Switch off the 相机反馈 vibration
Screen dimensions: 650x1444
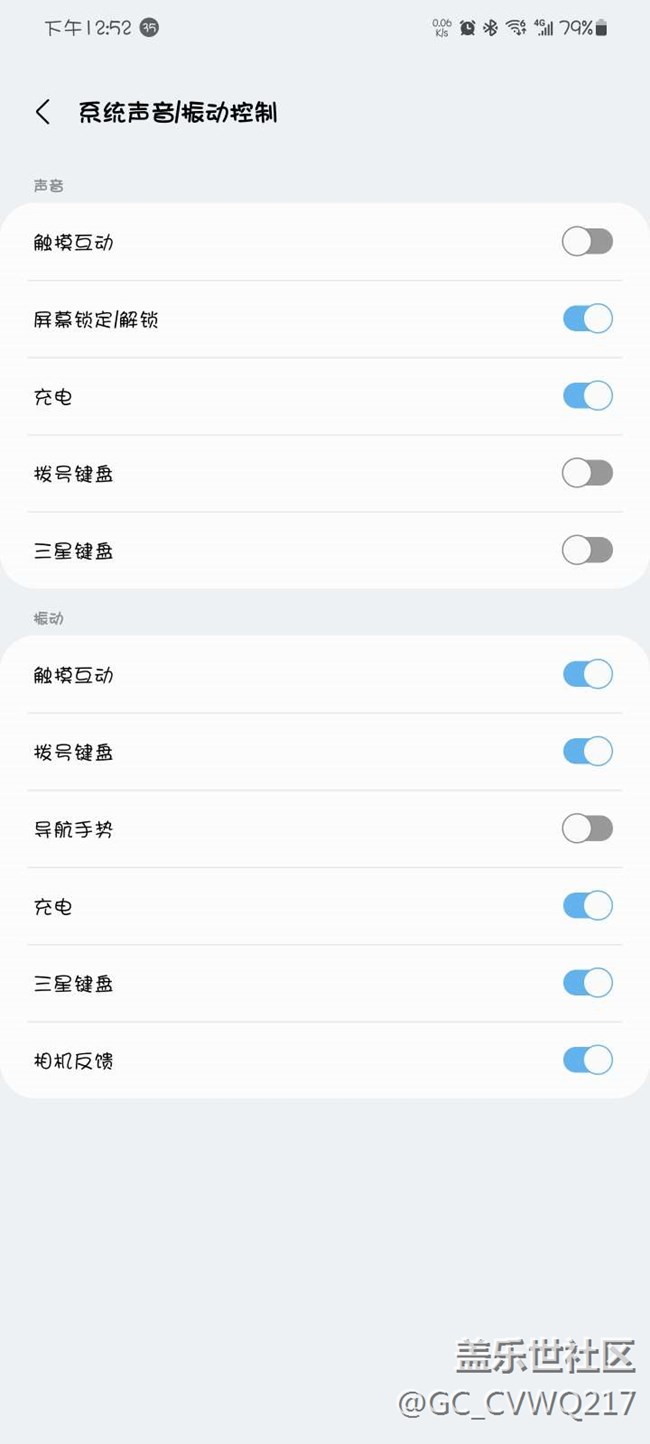coord(587,1060)
